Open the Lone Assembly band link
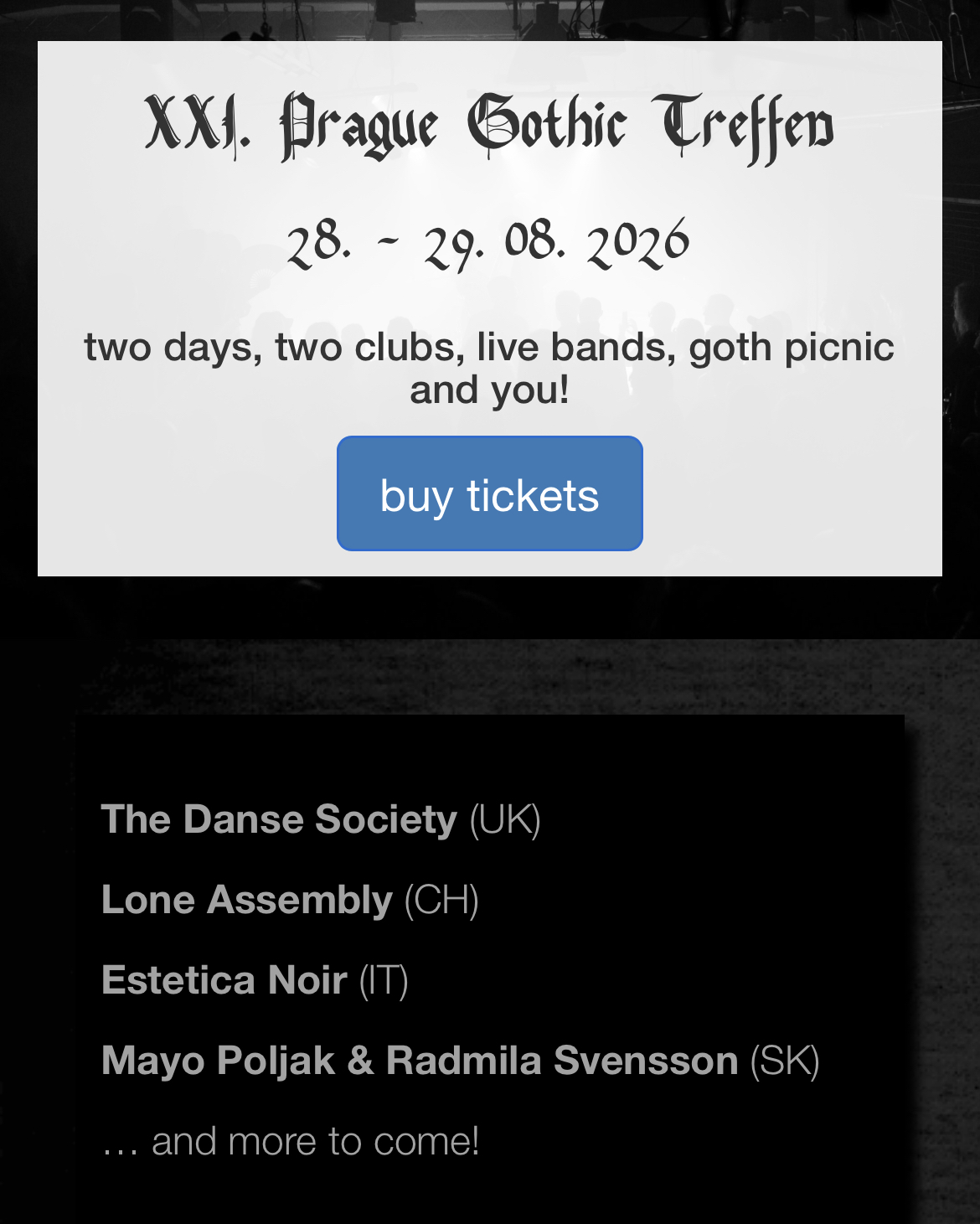This screenshot has height=1224, width=980. (x=246, y=900)
